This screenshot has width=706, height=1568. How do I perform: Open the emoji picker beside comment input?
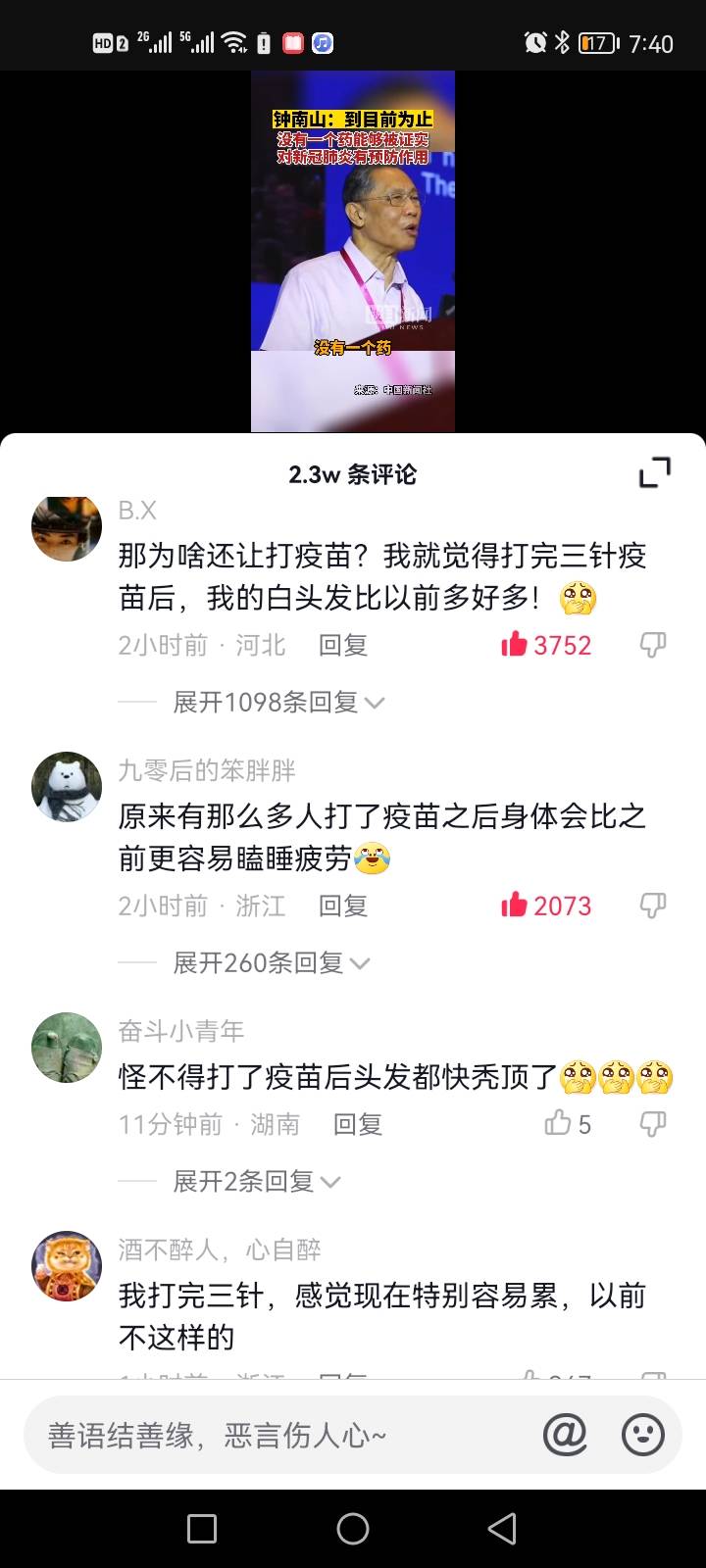pos(644,1434)
